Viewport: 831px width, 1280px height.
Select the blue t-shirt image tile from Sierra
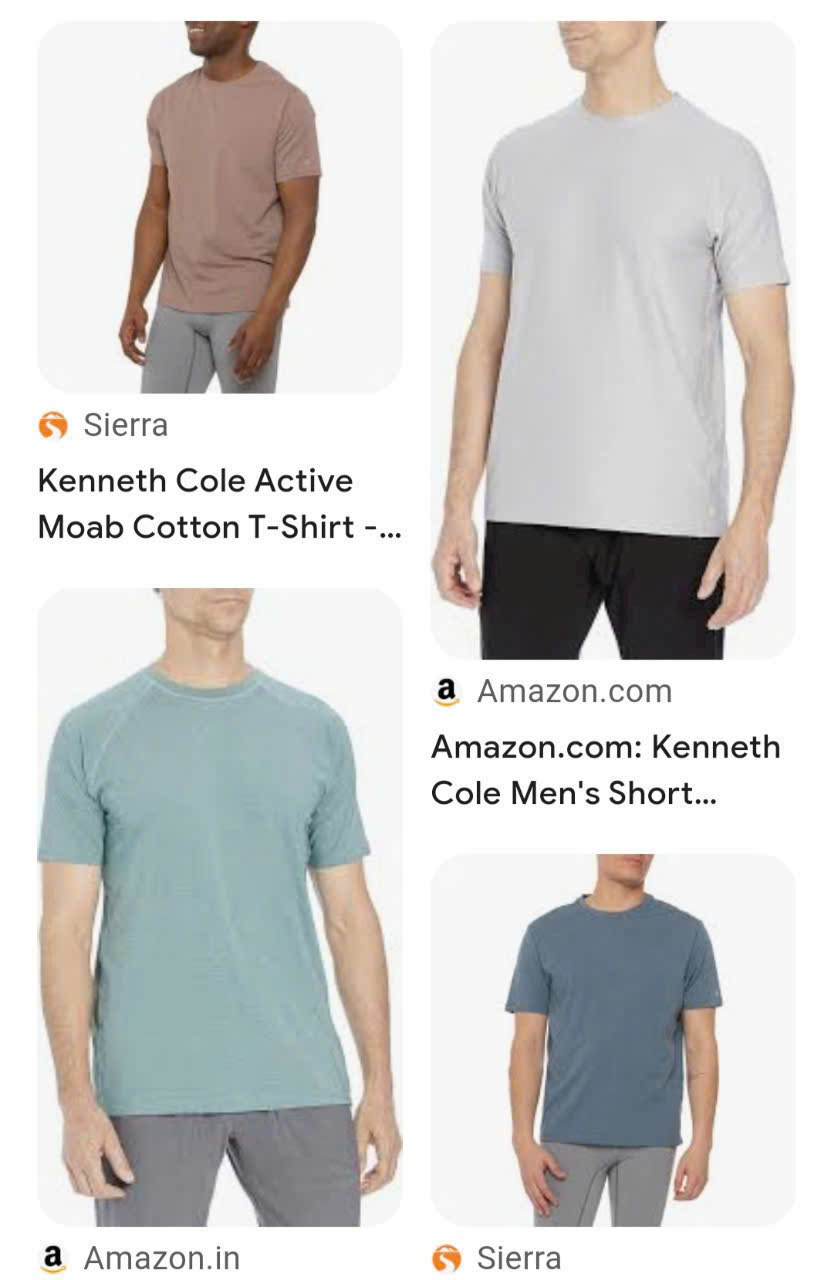[x=612, y=1040]
